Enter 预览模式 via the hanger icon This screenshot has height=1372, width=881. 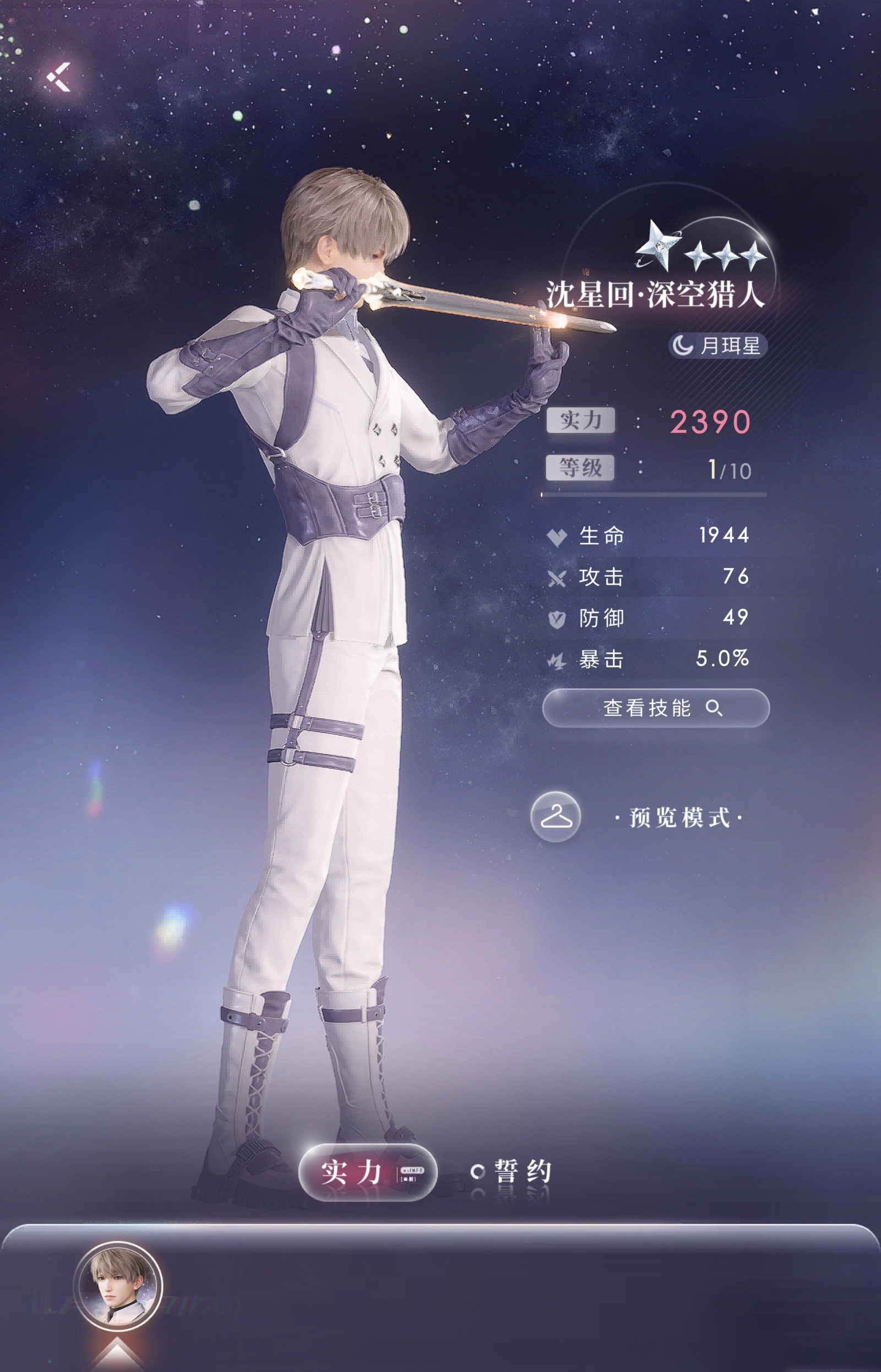(x=555, y=817)
